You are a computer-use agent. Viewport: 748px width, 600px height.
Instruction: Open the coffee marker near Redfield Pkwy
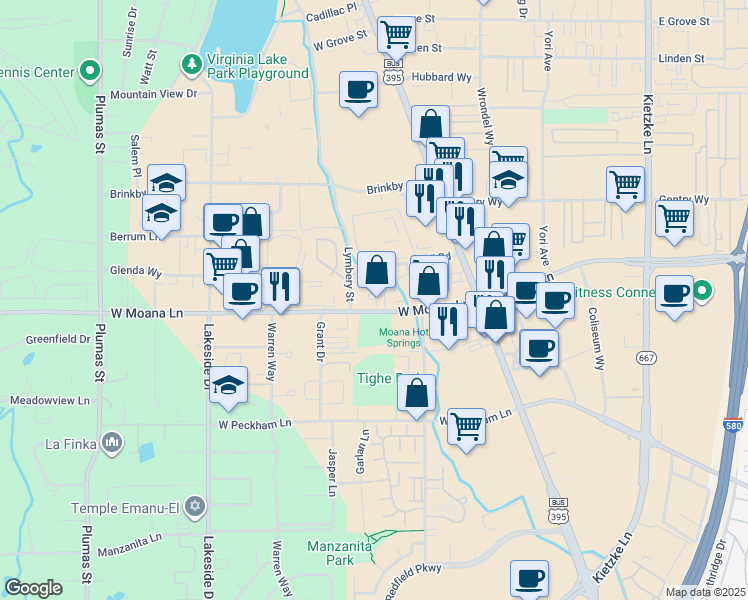[x=529, y=580]
